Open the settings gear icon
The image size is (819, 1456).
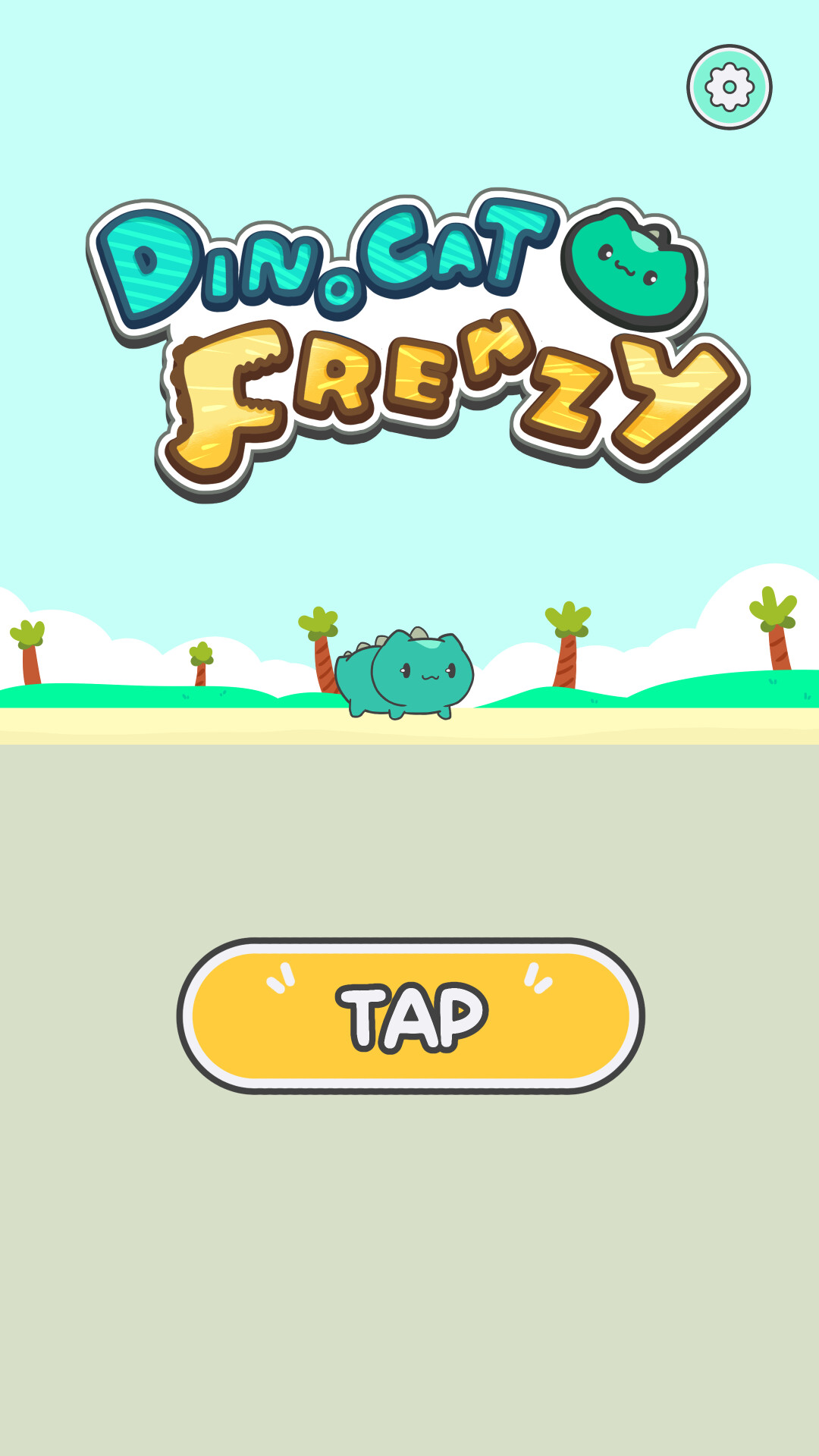point(729,87)
